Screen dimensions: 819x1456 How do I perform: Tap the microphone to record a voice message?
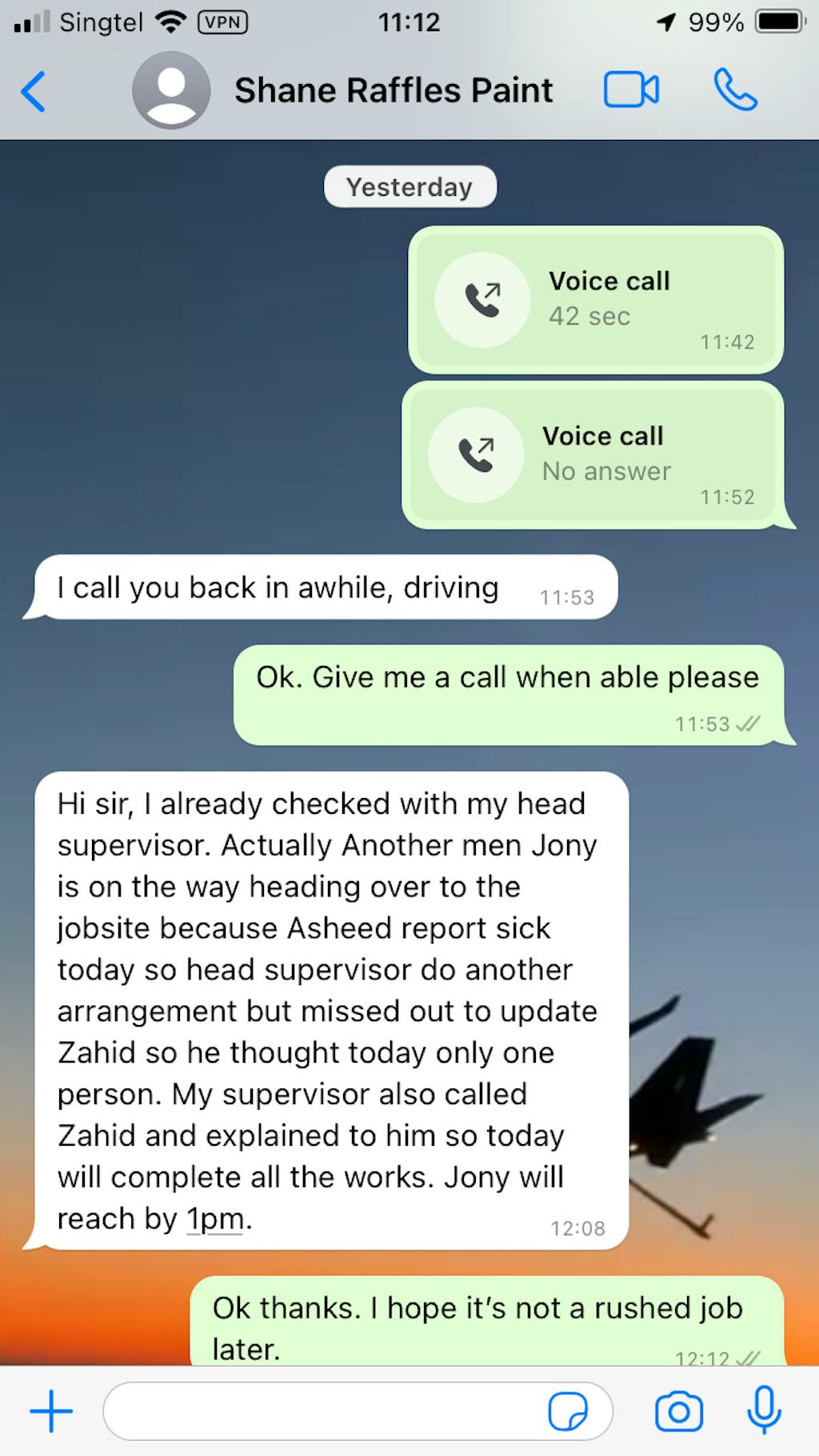click(x=764, y=1410)
